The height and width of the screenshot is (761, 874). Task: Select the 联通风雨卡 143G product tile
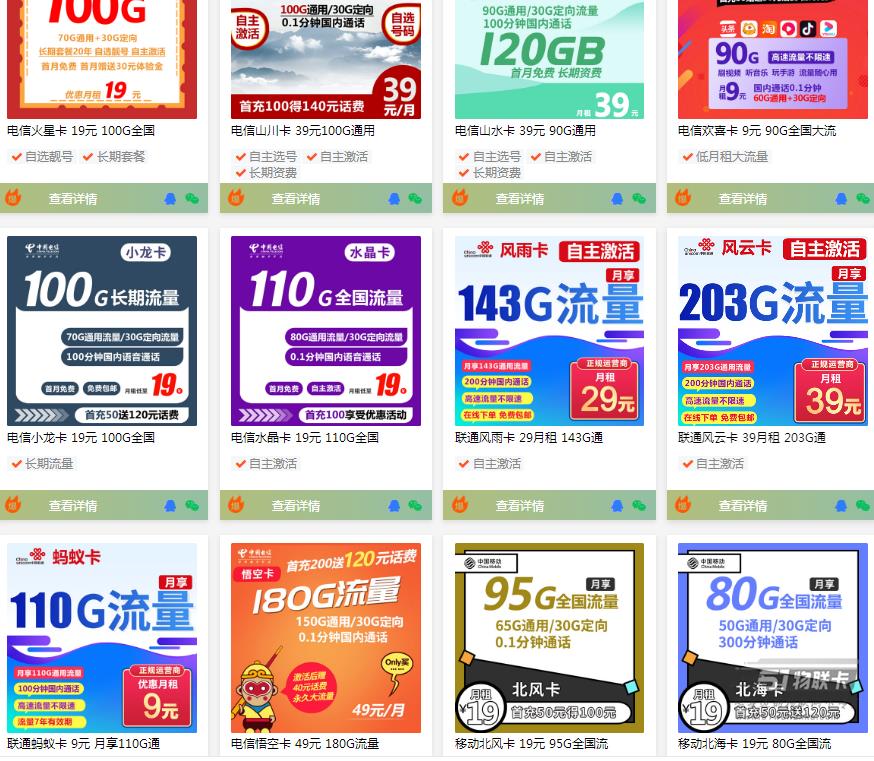[549, 331]
